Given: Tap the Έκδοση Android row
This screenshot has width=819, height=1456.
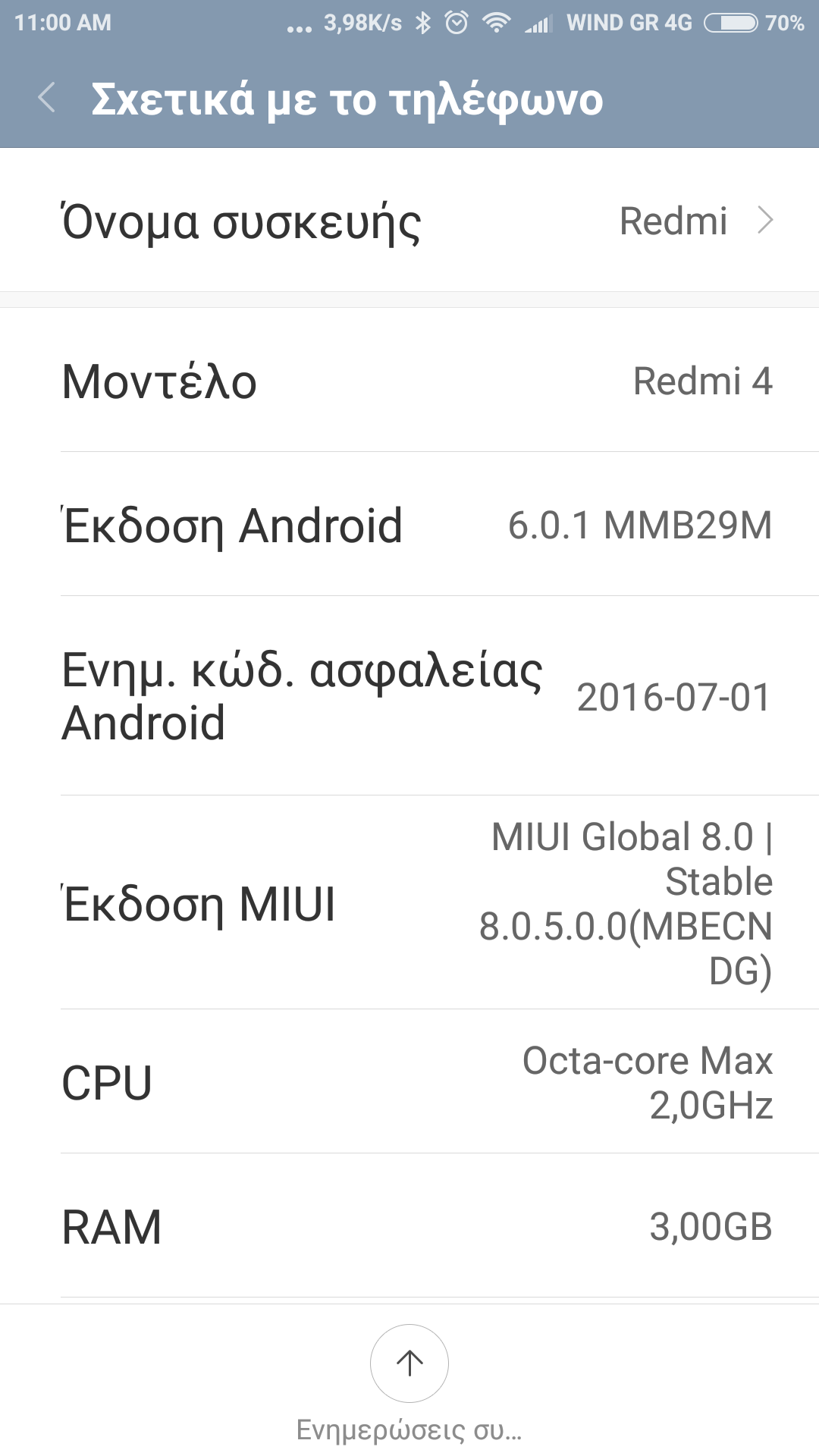Looking at the screenshot, I should (409, 525).
